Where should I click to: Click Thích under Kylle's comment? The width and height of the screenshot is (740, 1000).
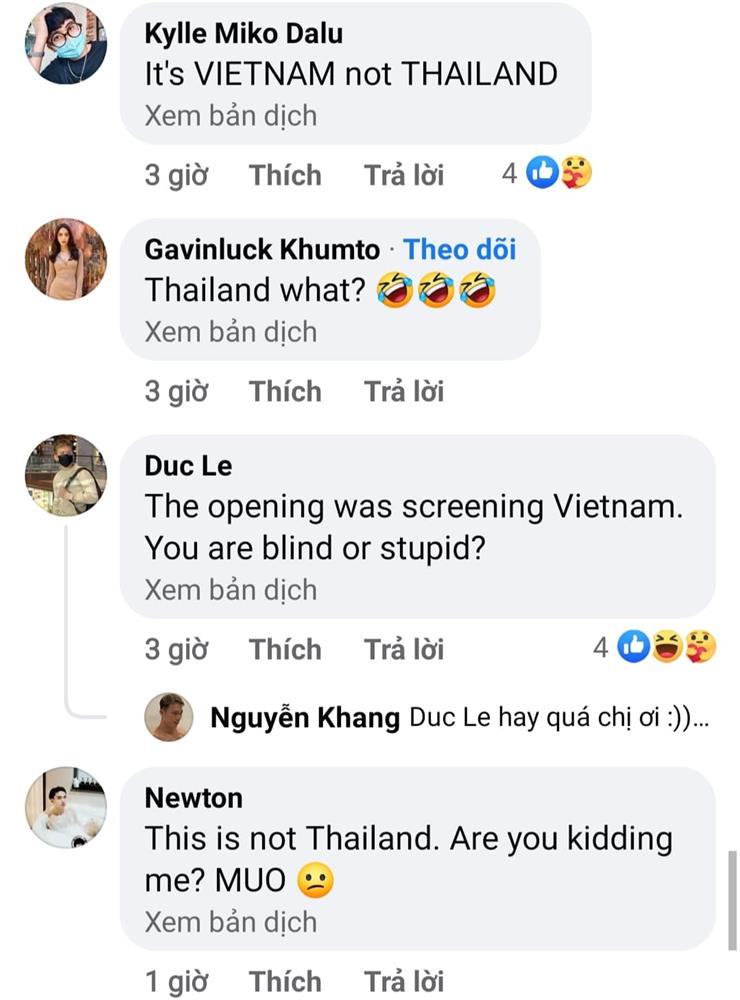(x=285, y=174)
